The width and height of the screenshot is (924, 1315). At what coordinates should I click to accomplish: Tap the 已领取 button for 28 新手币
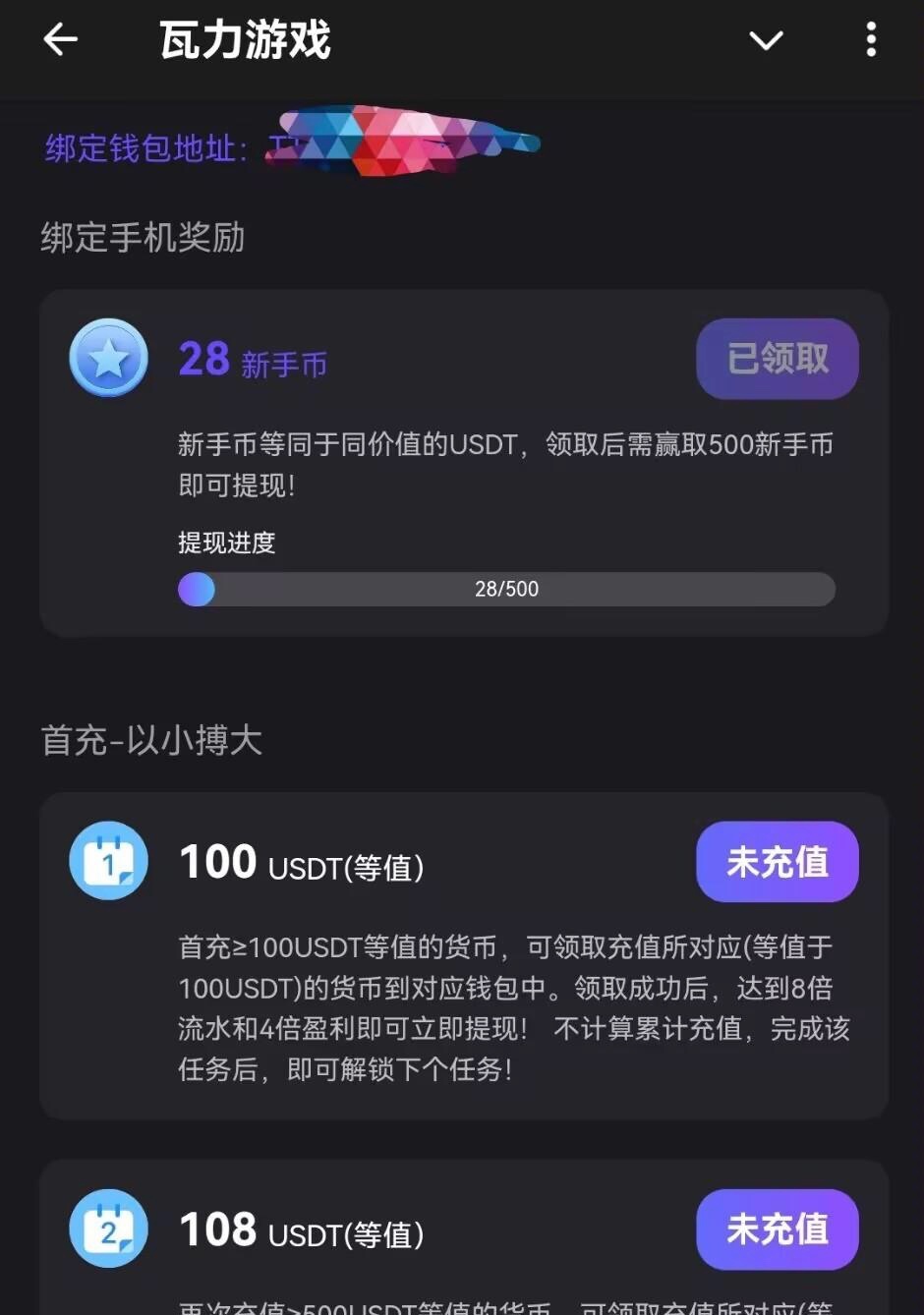coord(777,359)
